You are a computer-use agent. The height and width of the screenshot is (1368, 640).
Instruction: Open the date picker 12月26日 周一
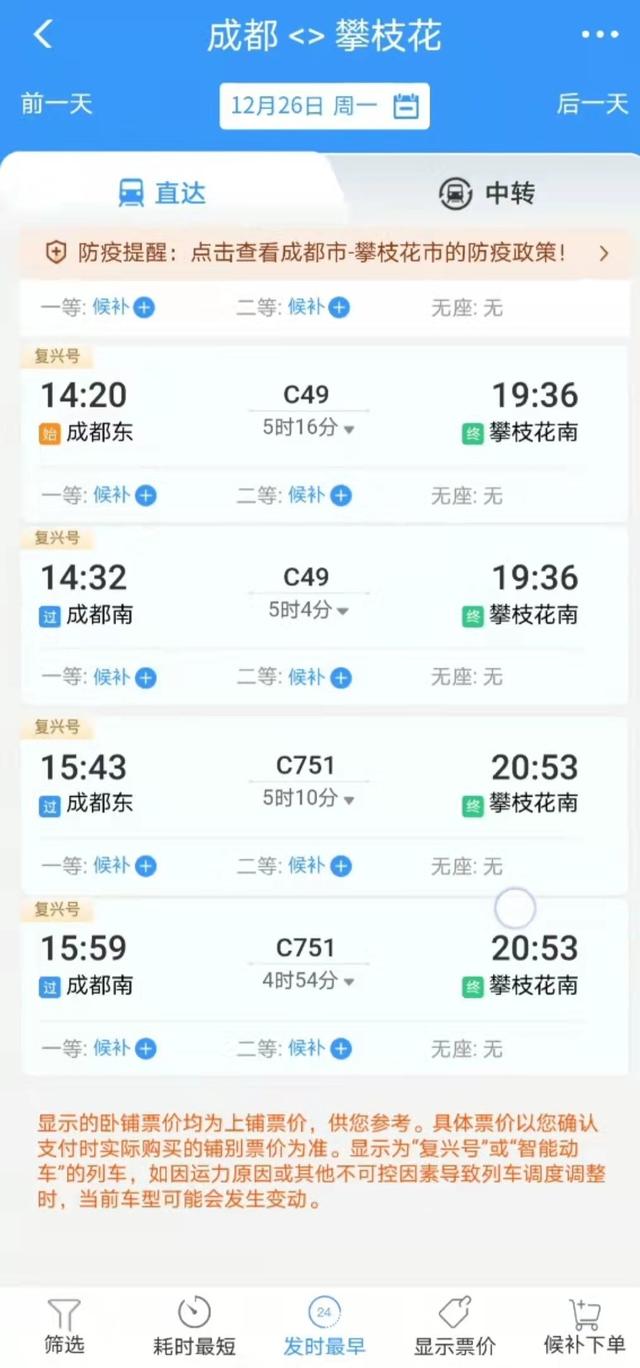324,106
